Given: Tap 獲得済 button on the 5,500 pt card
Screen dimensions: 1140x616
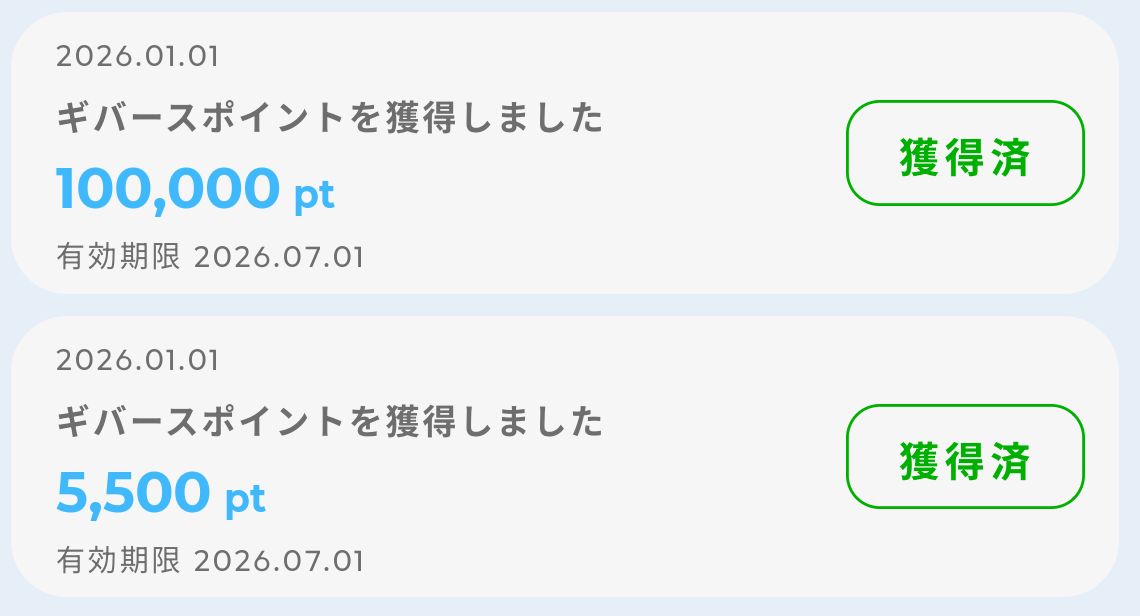Looking at the screenshot, I should (x=965, y=457).
